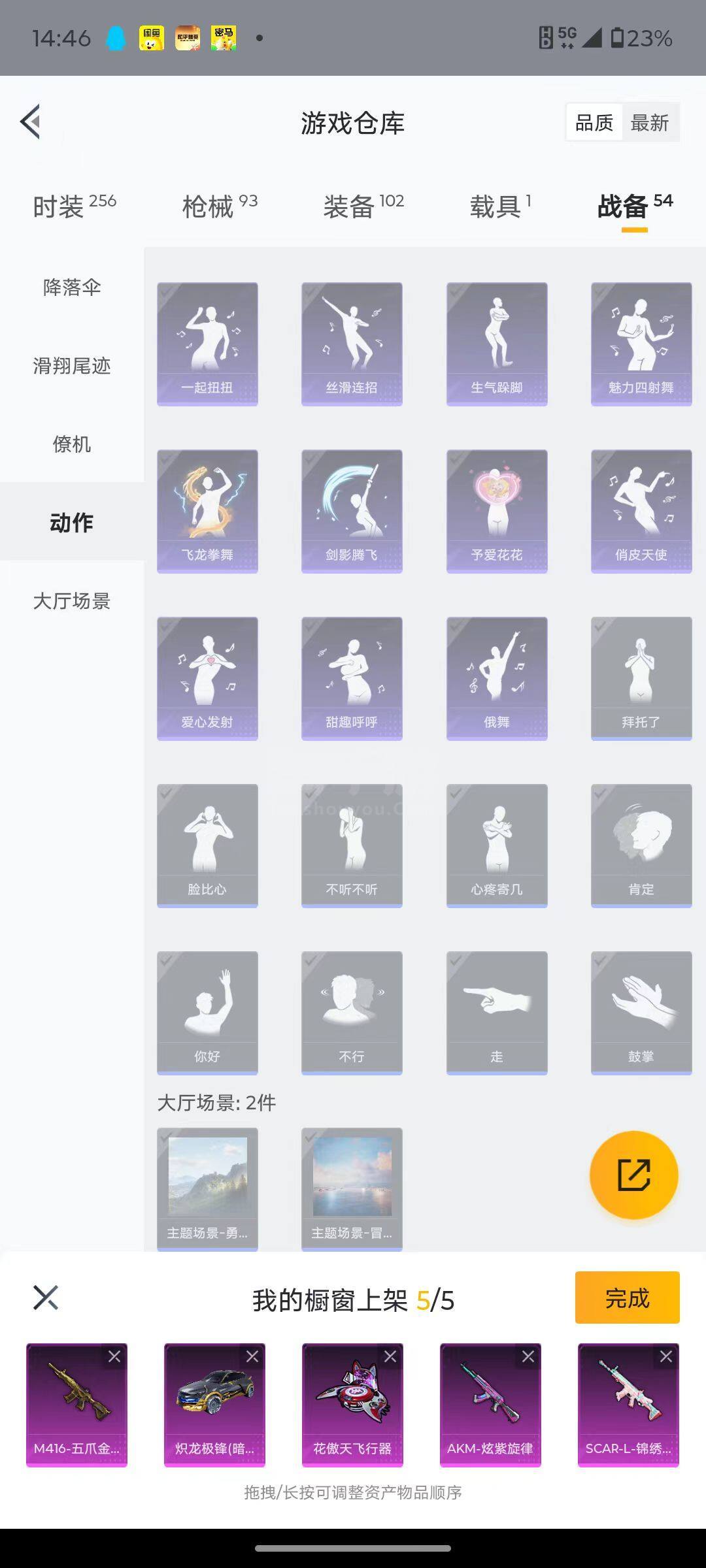Pick the 鼓掌 emote tile
Viewport: 706px width, 1568px height.
click(641, 1013)
